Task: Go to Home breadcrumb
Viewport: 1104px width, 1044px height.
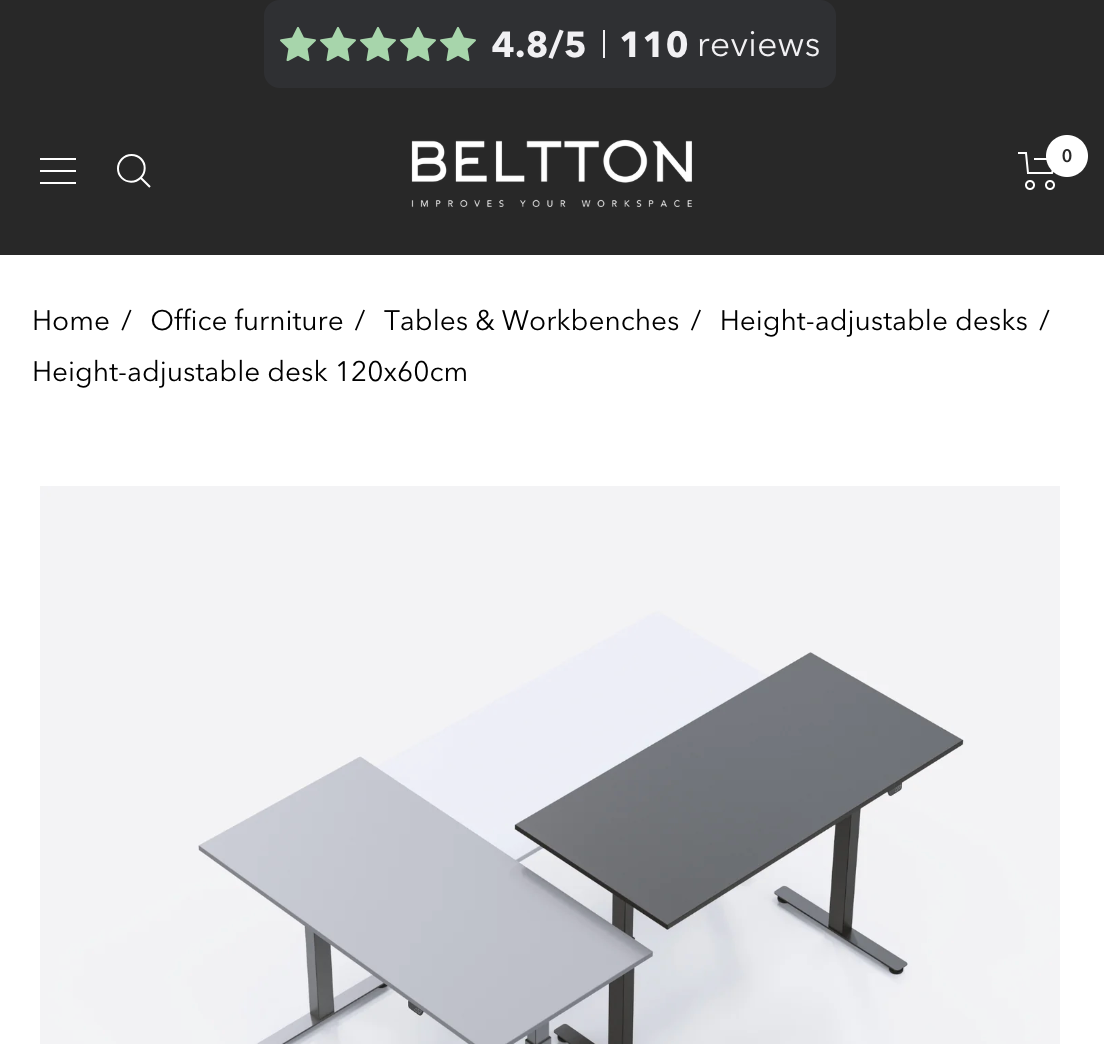Action: [x=71, y=320]
